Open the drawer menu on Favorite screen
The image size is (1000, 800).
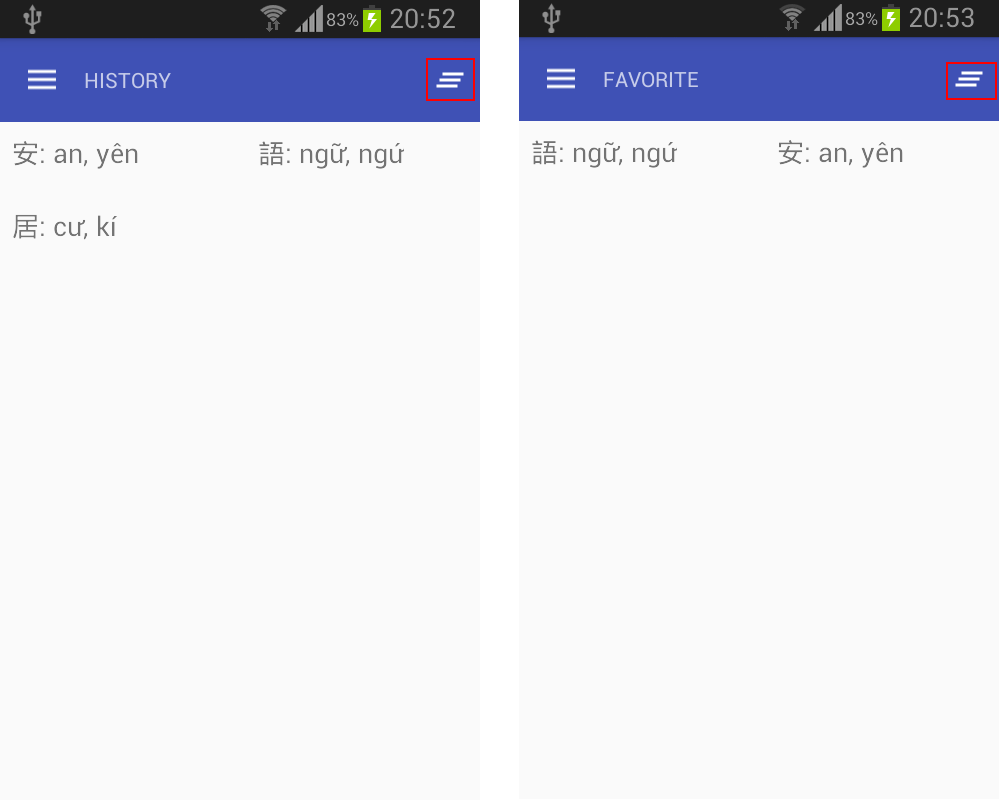(x=561, y=79)
